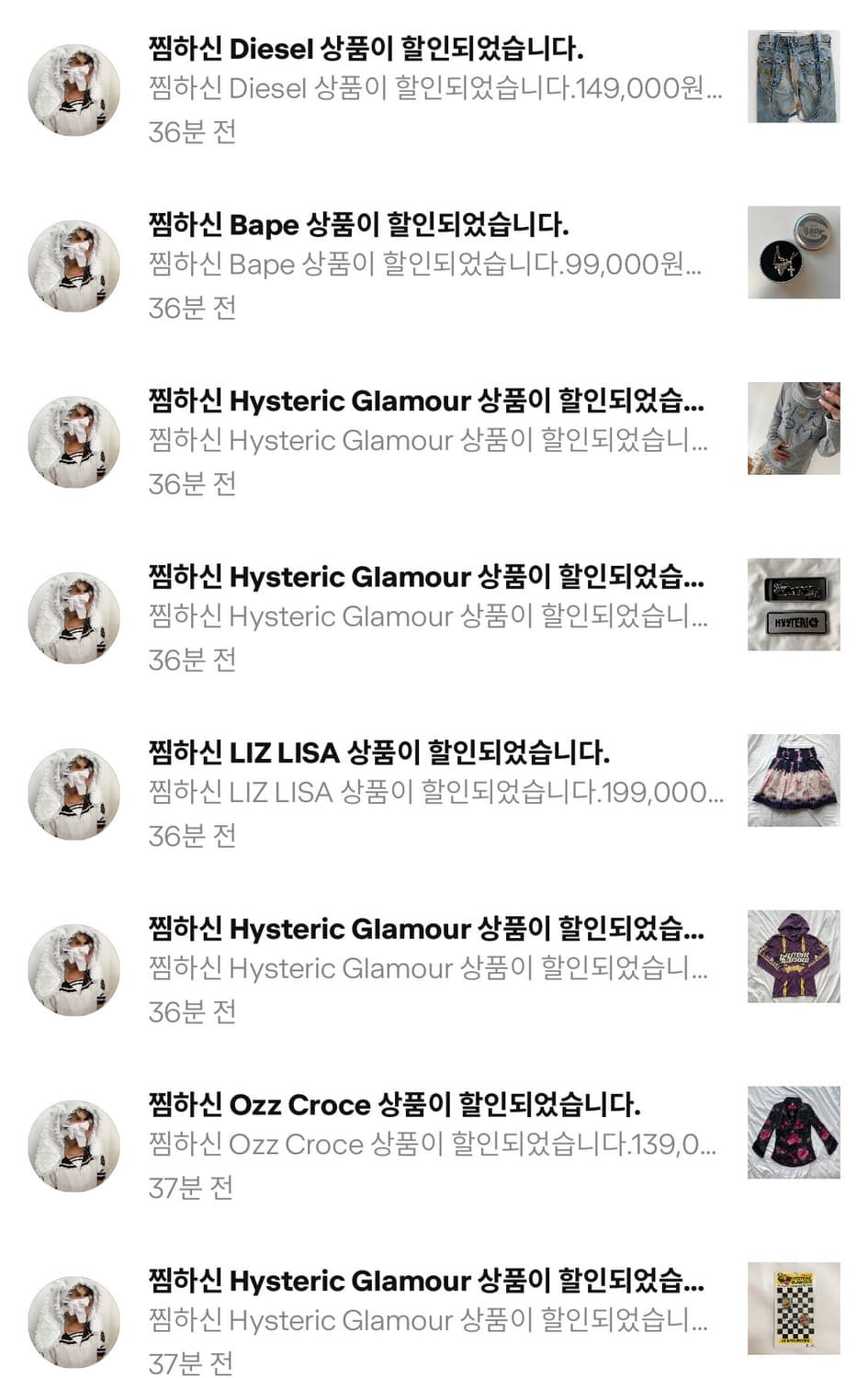
Task: View the Hysteric Glamour wallet set thumbnail
Action: pyautogui.click(x=795, y=604)
